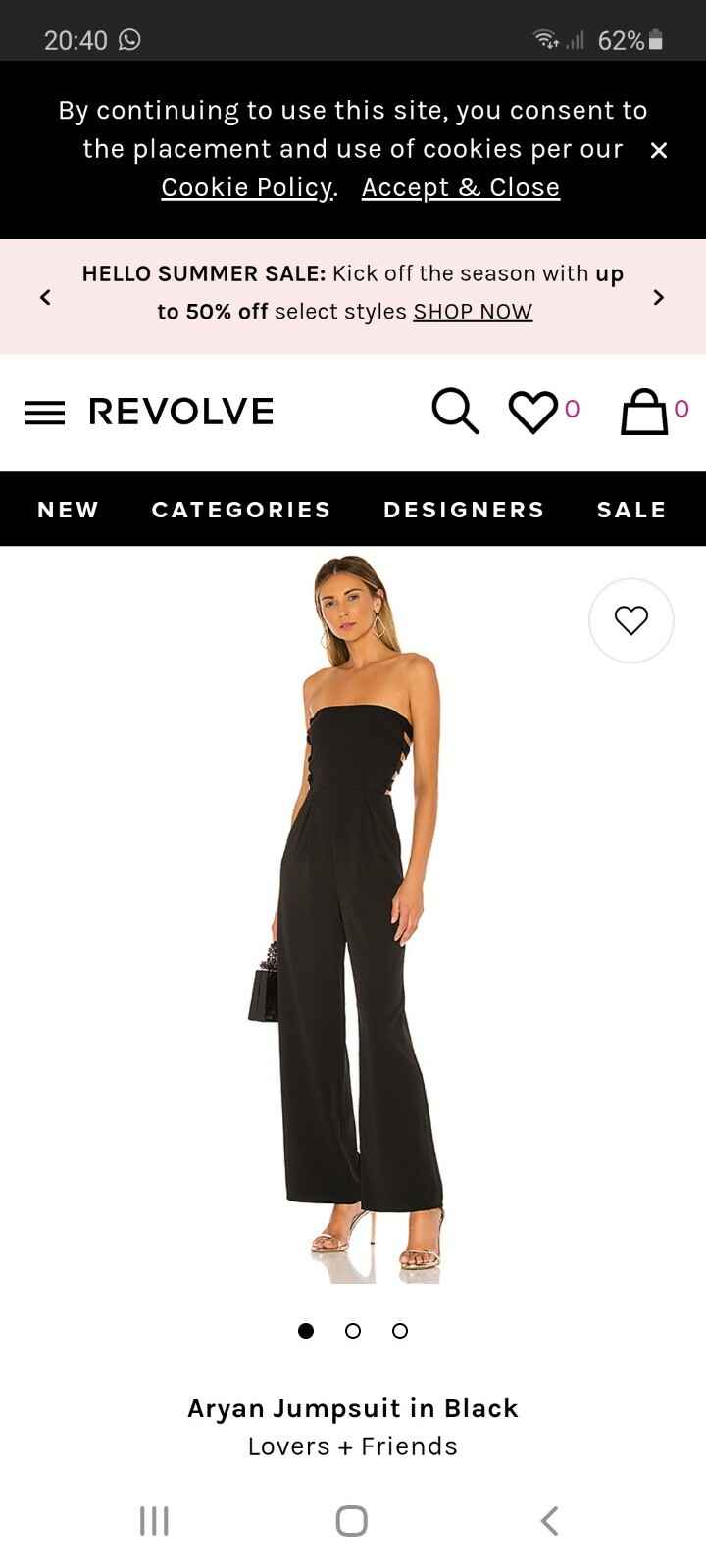Viewport: 706px width, 1568px height.
Task: Add Aryan Jumpsuit to favorites
Action: (630, 620)
